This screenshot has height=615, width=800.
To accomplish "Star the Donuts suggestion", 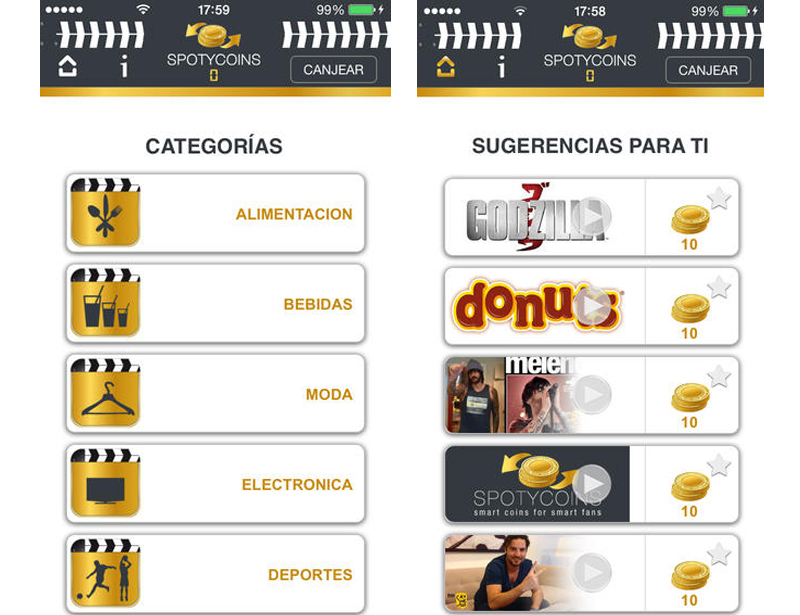I will pyautogui.click(x=719, y=287).
